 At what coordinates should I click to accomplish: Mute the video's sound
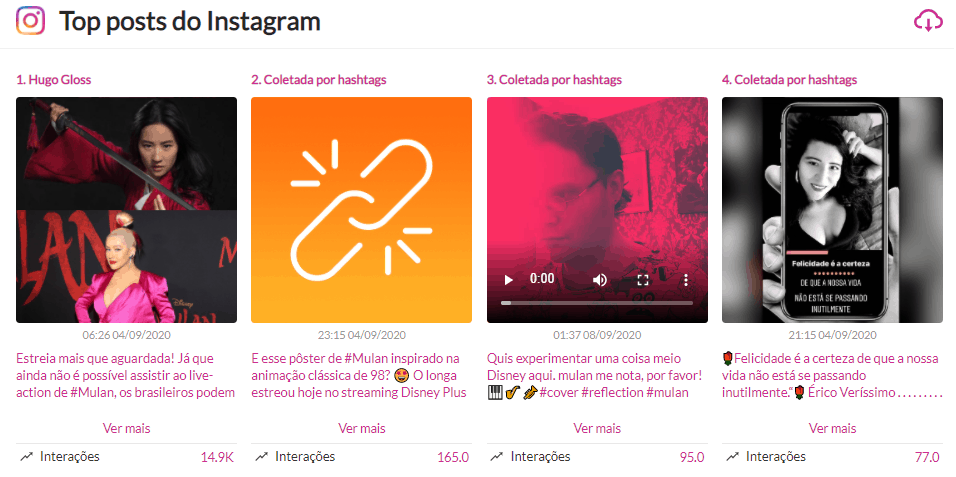pyautogui.click(x=600, y=280)
